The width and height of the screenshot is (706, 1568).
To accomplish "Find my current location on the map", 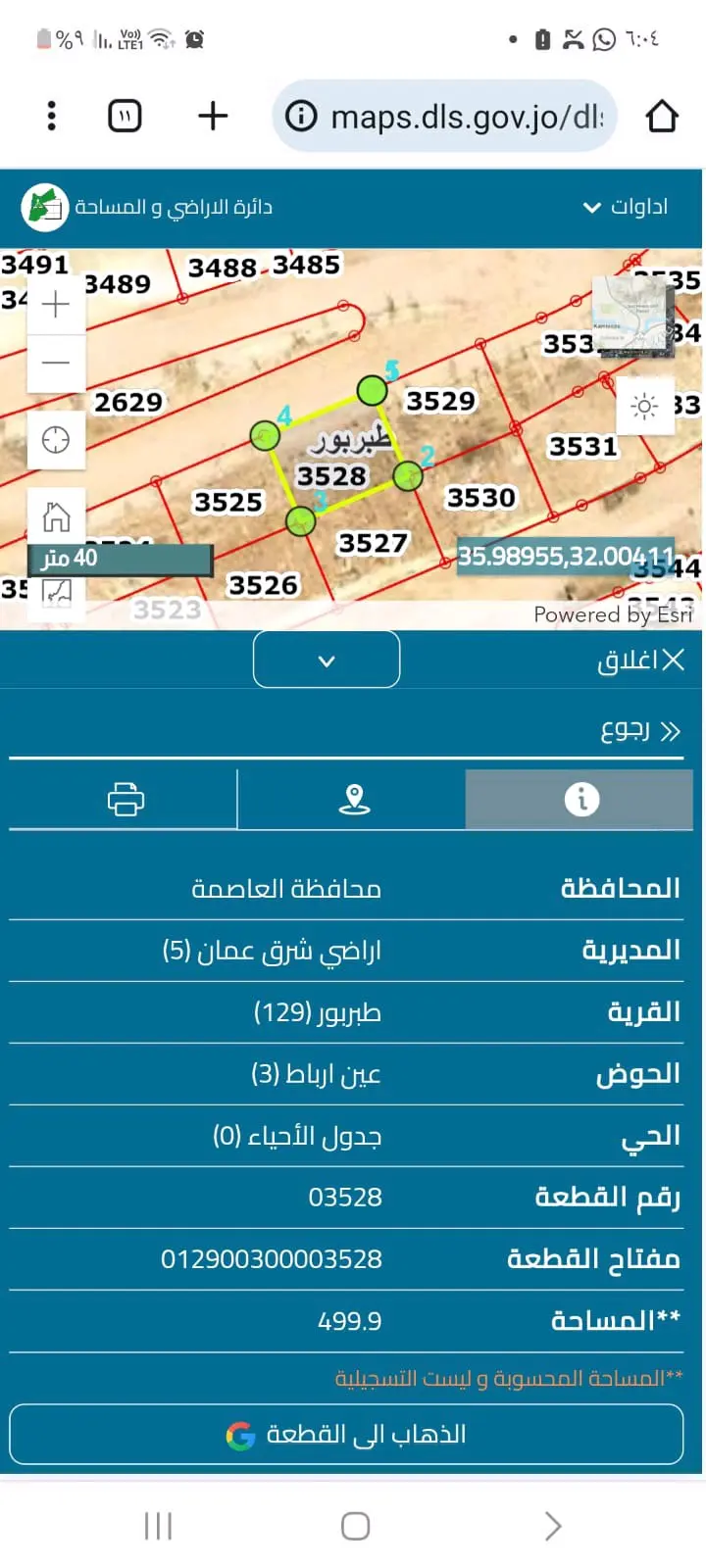I will [x=56, y=440].
